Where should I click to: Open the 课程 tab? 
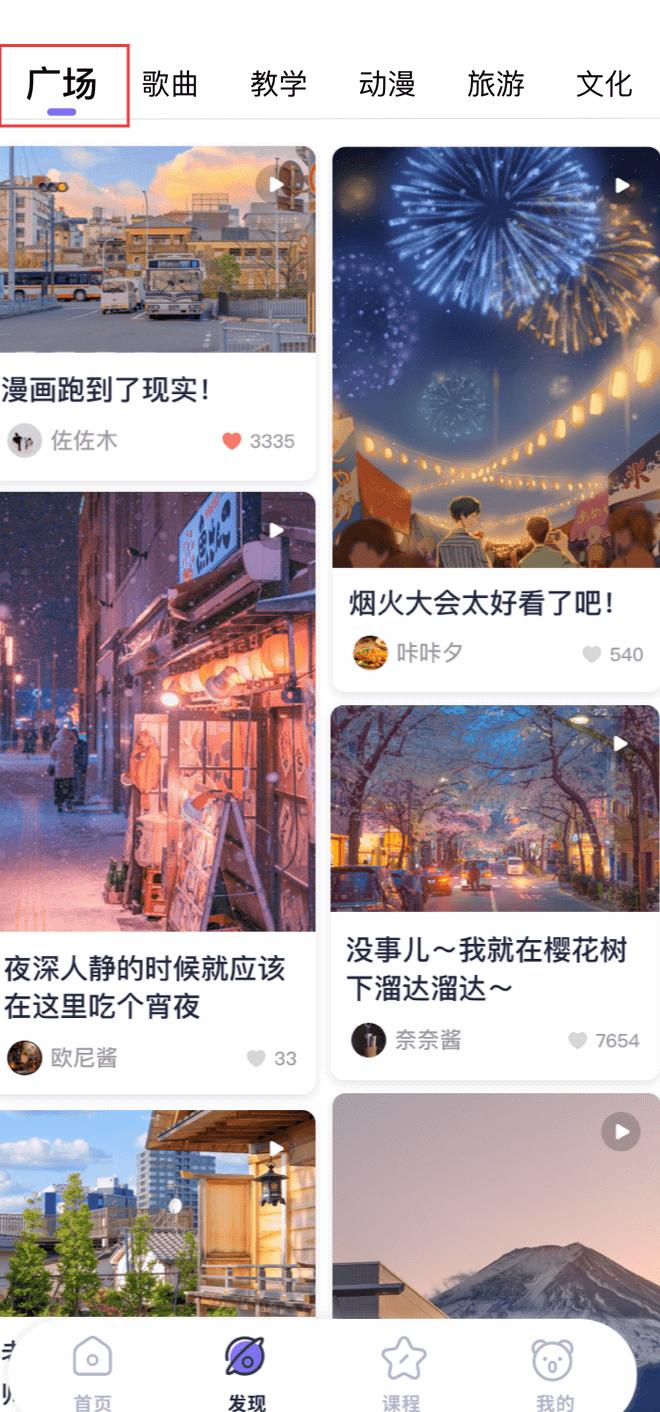[401, 1372]
